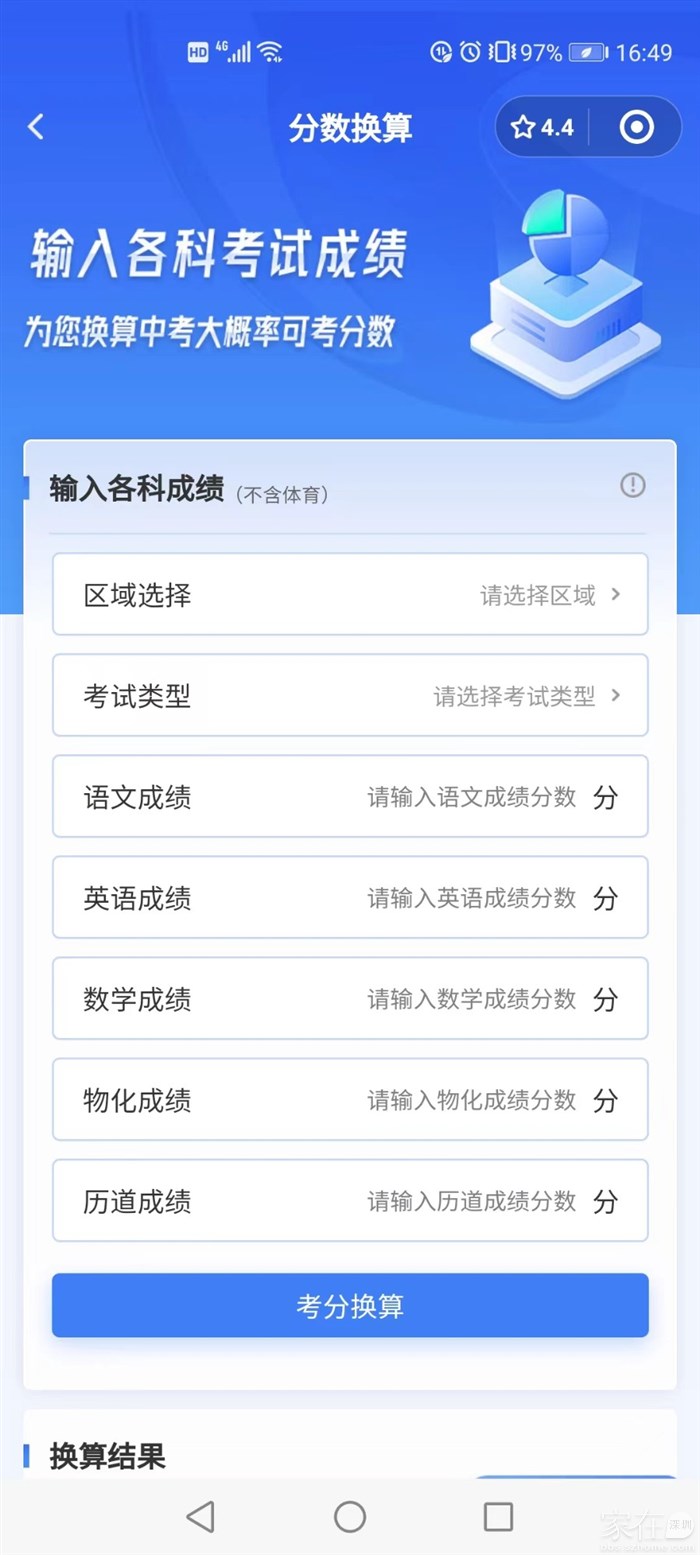Open the recent apps view

(498, 1516)
